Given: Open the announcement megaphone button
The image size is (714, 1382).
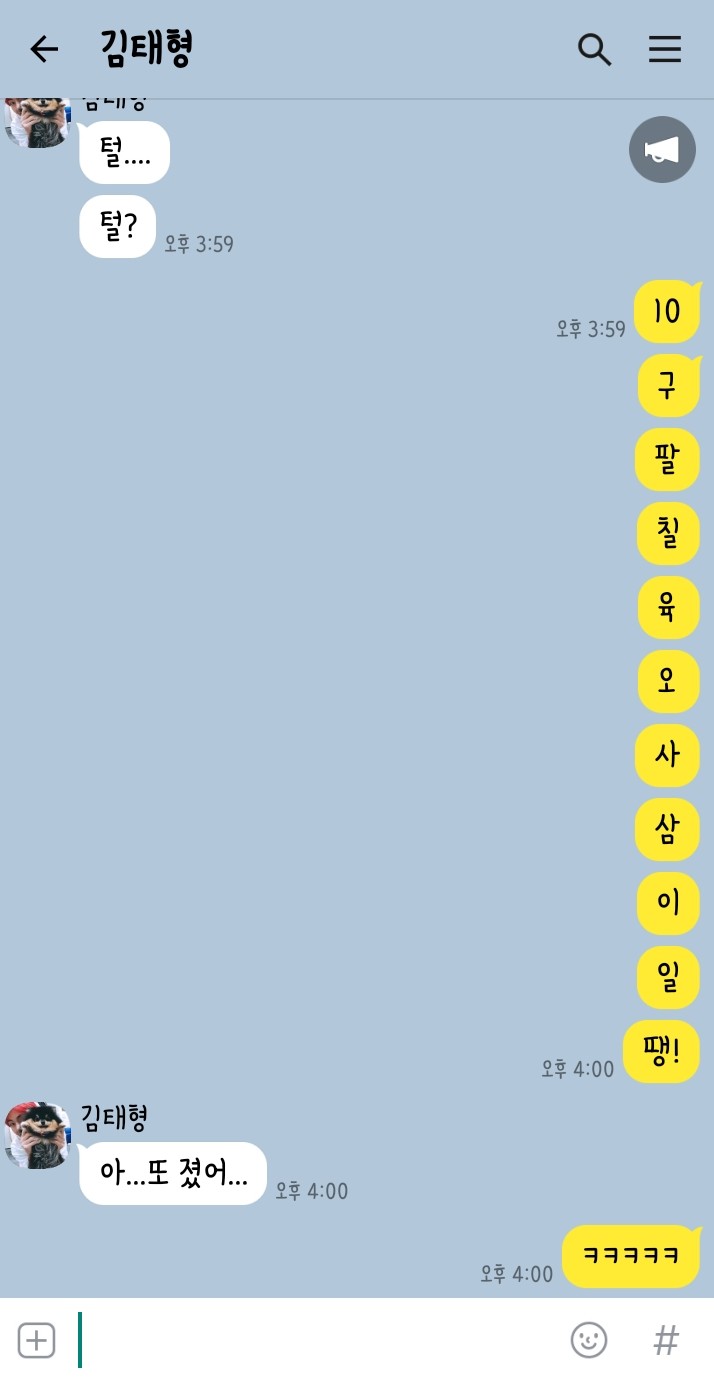Looking at the screenshot, I should (662, 150).
